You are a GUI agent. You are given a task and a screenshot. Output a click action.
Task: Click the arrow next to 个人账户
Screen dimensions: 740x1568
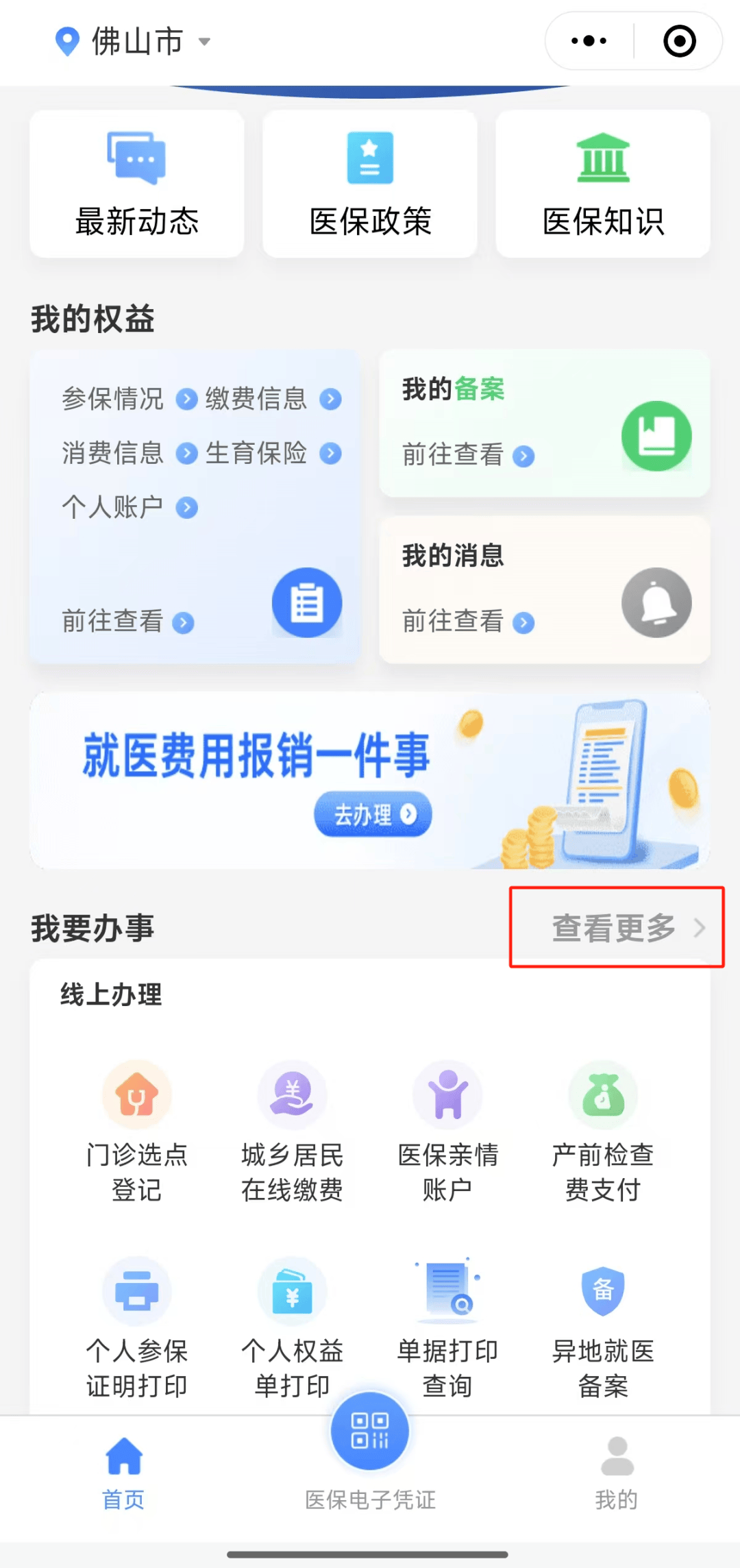[x=186, y=507]
